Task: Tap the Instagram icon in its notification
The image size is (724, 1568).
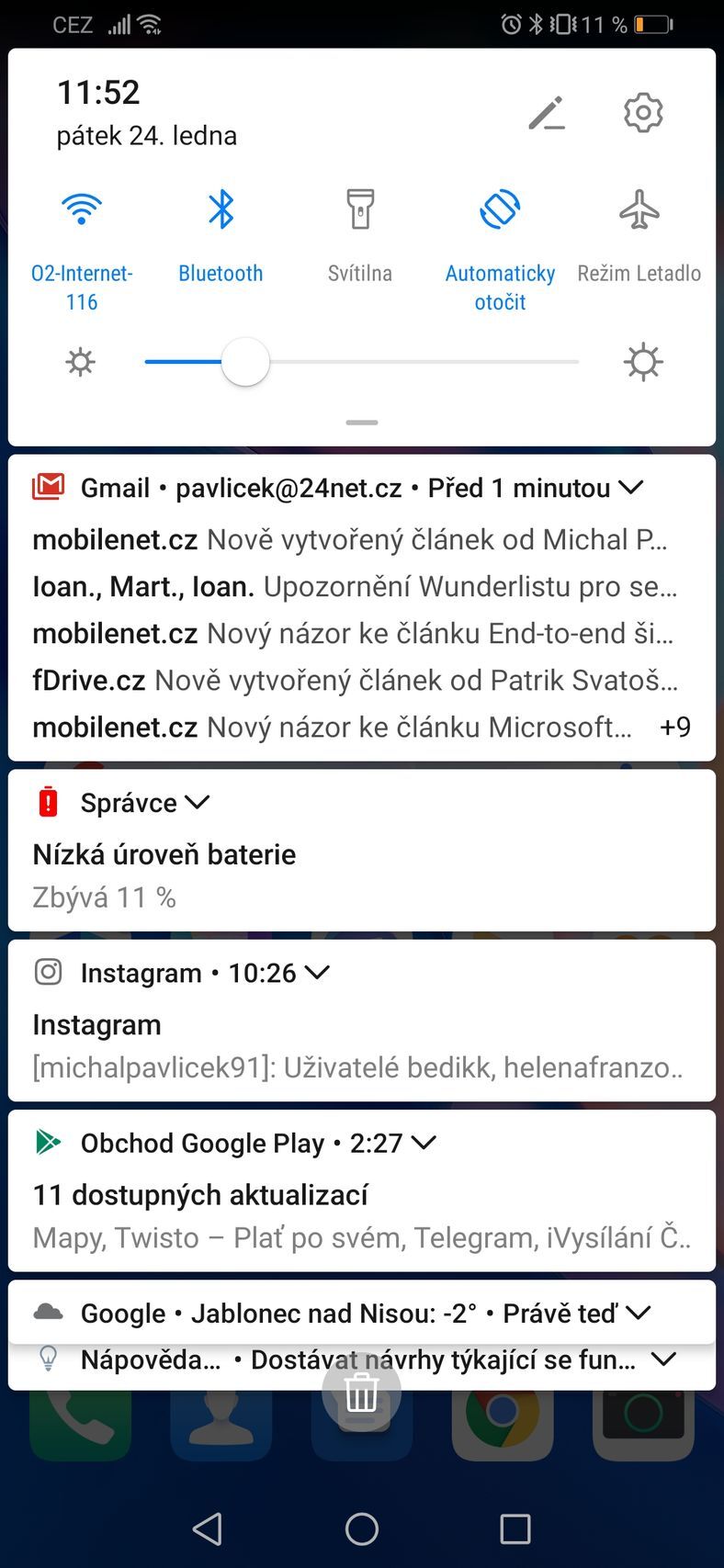Action: pyautogui.click(x=47, y=972)
